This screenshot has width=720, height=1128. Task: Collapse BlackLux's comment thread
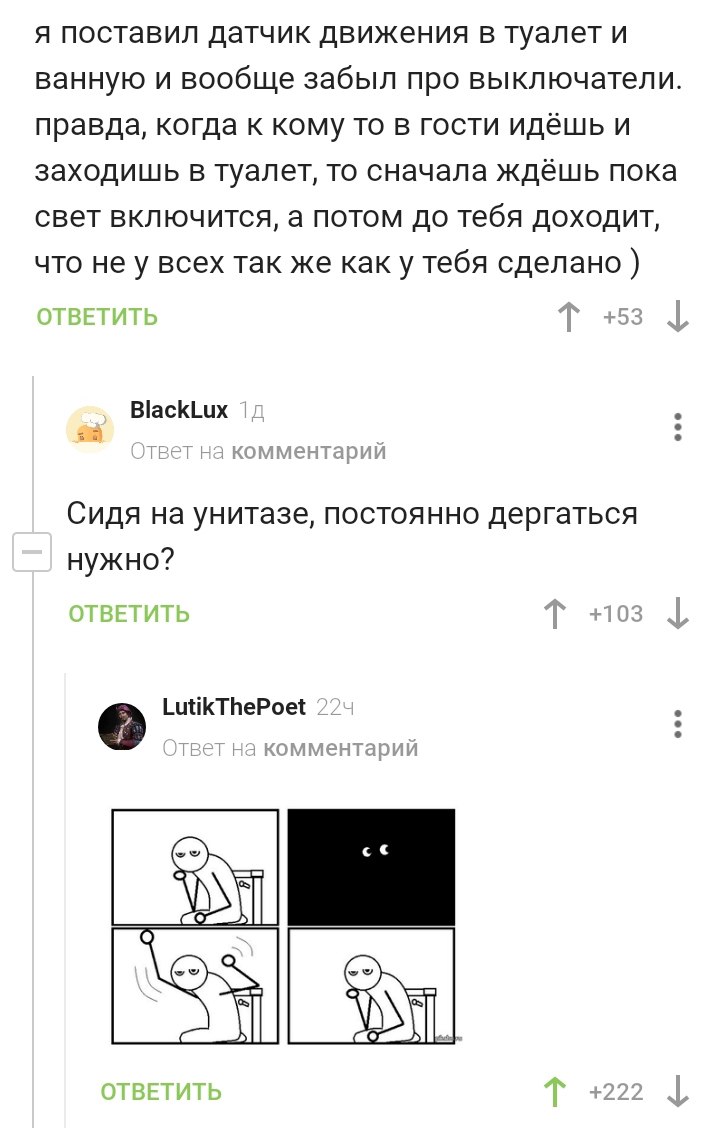pyautogui.click(x=31, y=551)
